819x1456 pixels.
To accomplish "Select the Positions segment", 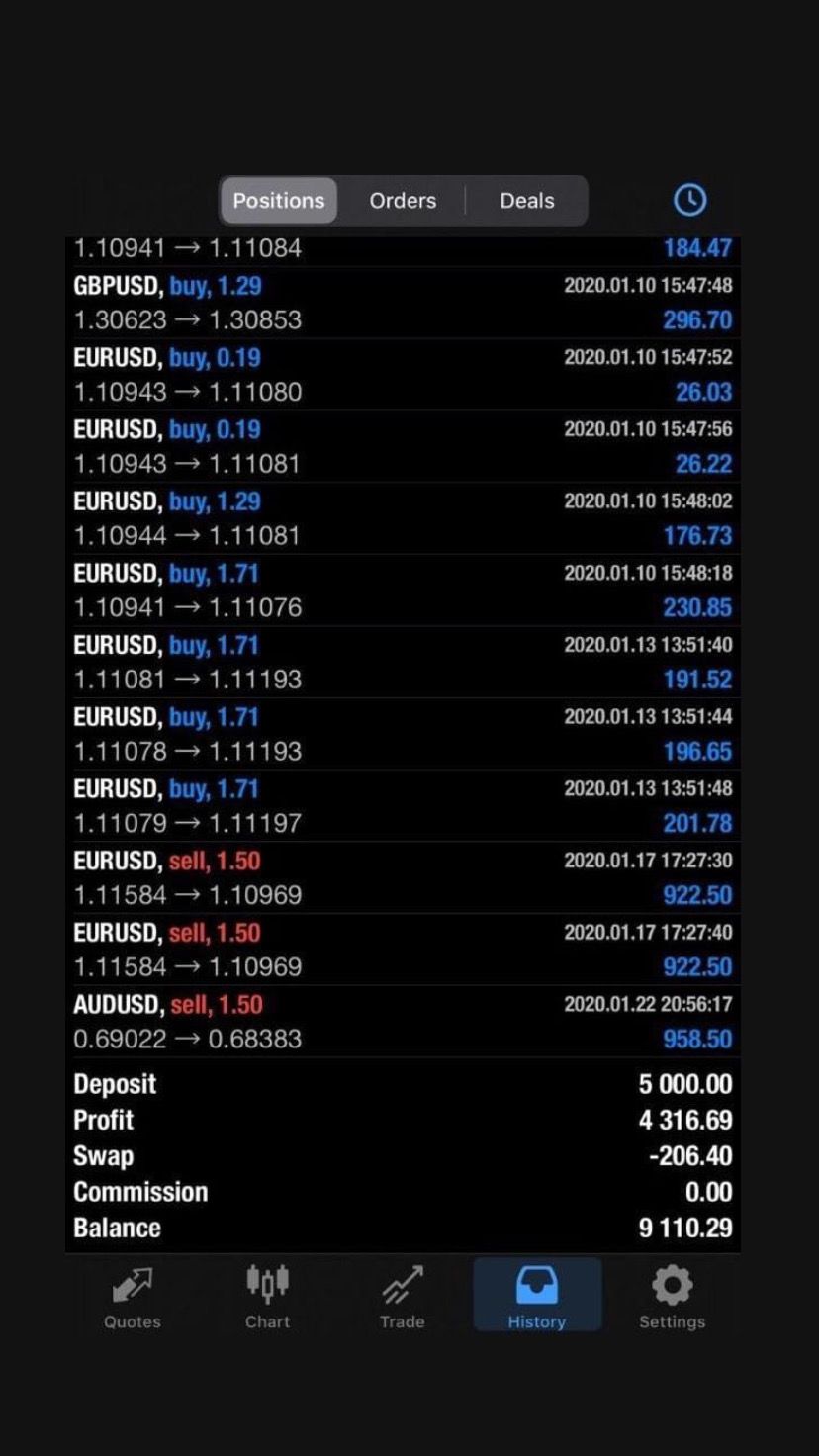I will pos(279,201).
